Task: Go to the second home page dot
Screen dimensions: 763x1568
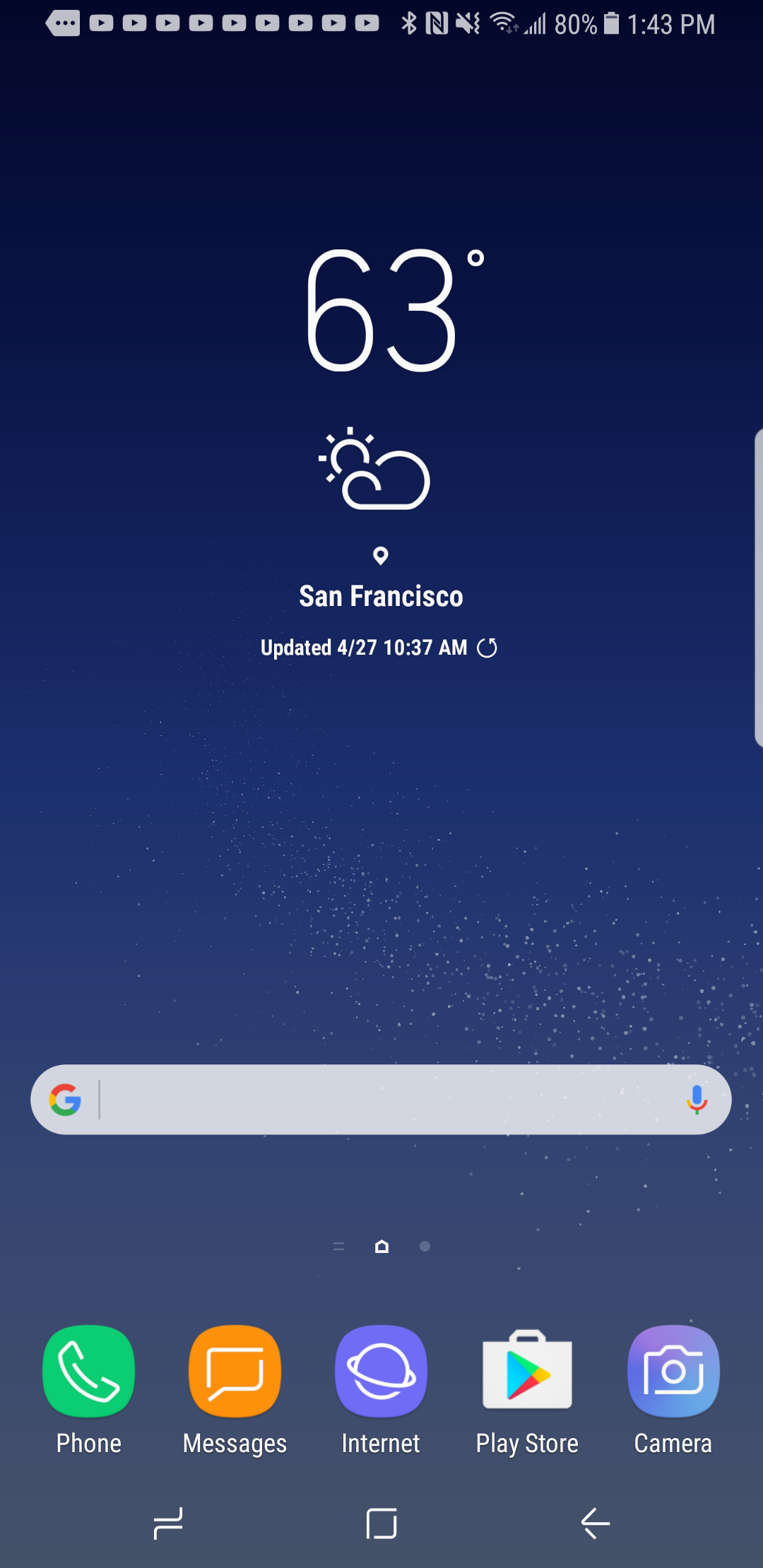Action: click(x=425, y=1247)
